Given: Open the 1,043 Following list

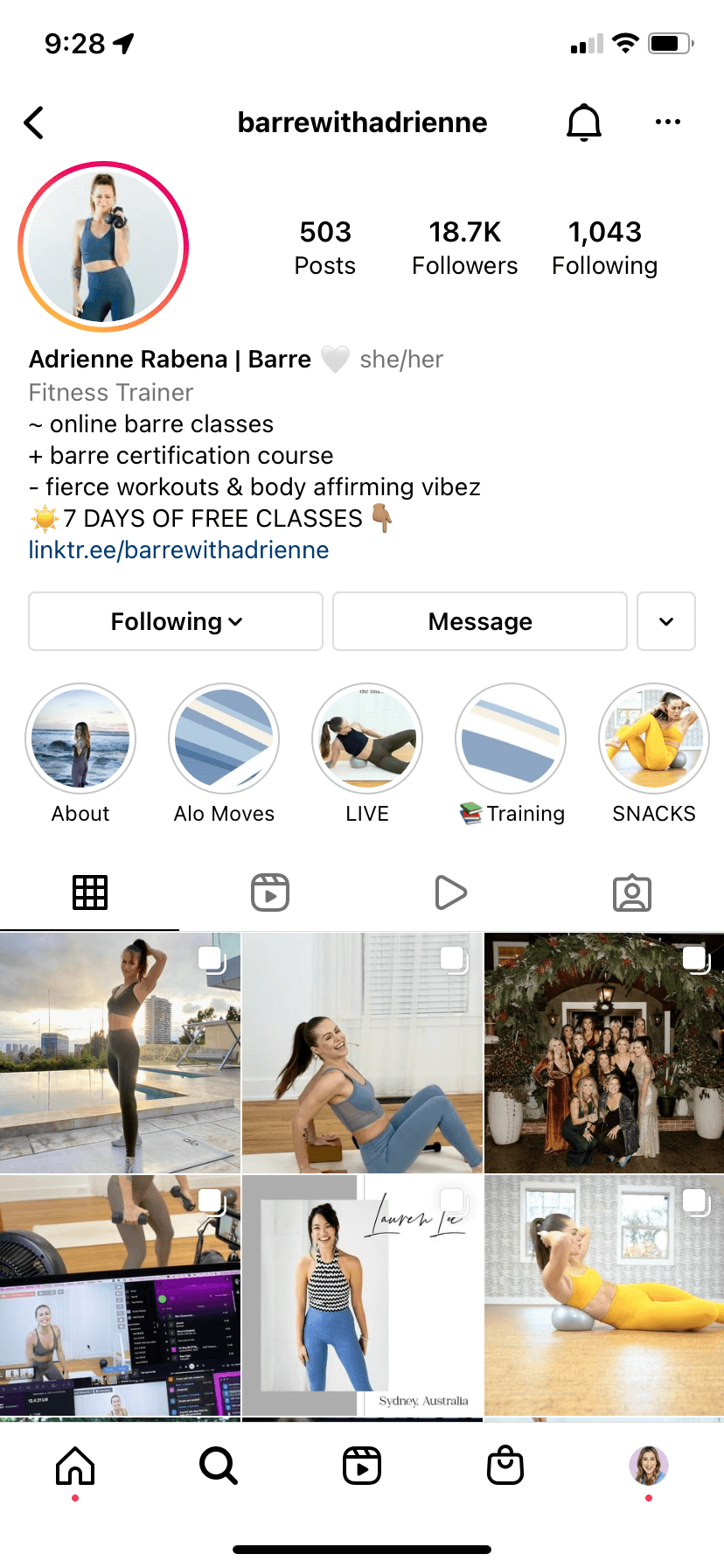Looking at the screenshot, I should pos(604,248).
